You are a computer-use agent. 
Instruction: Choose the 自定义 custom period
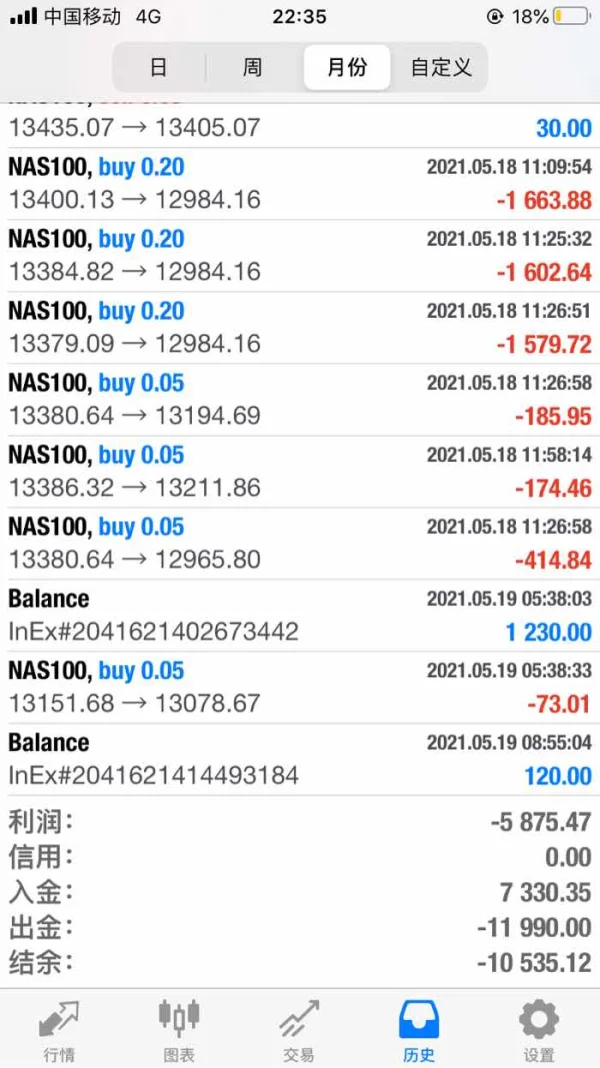[441, 68]
